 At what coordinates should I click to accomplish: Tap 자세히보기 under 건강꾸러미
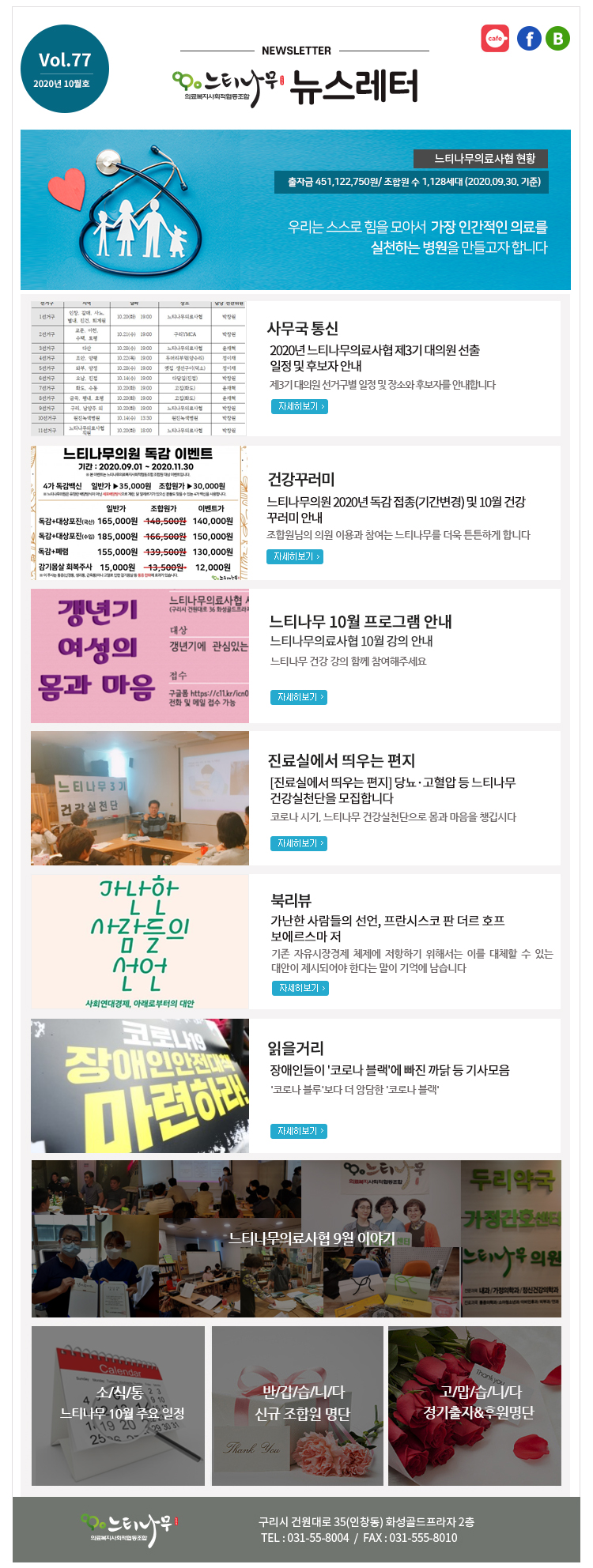(x=295, y=556)
